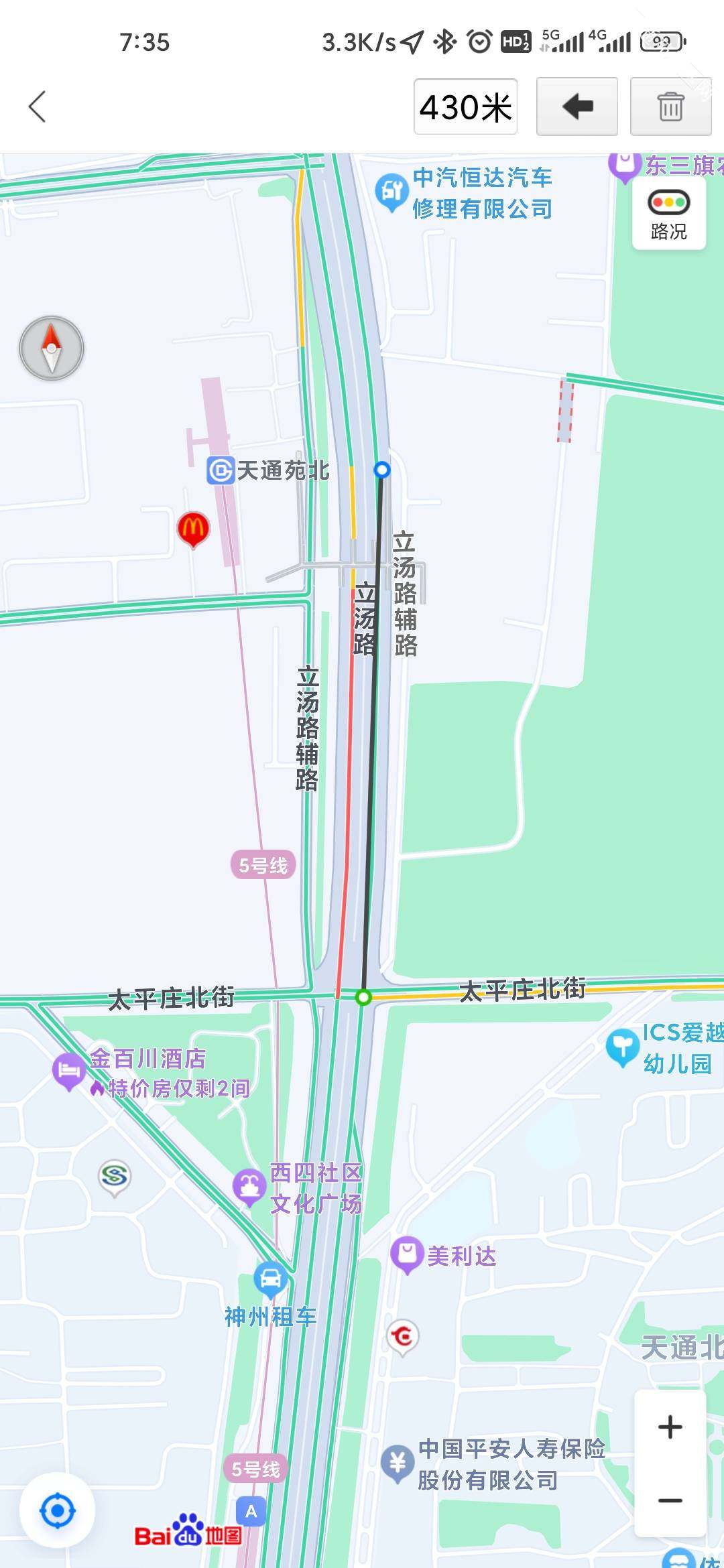Screen dimensions: 724x1568
Task: Zoom out of the map
Action: point(670,1500)
